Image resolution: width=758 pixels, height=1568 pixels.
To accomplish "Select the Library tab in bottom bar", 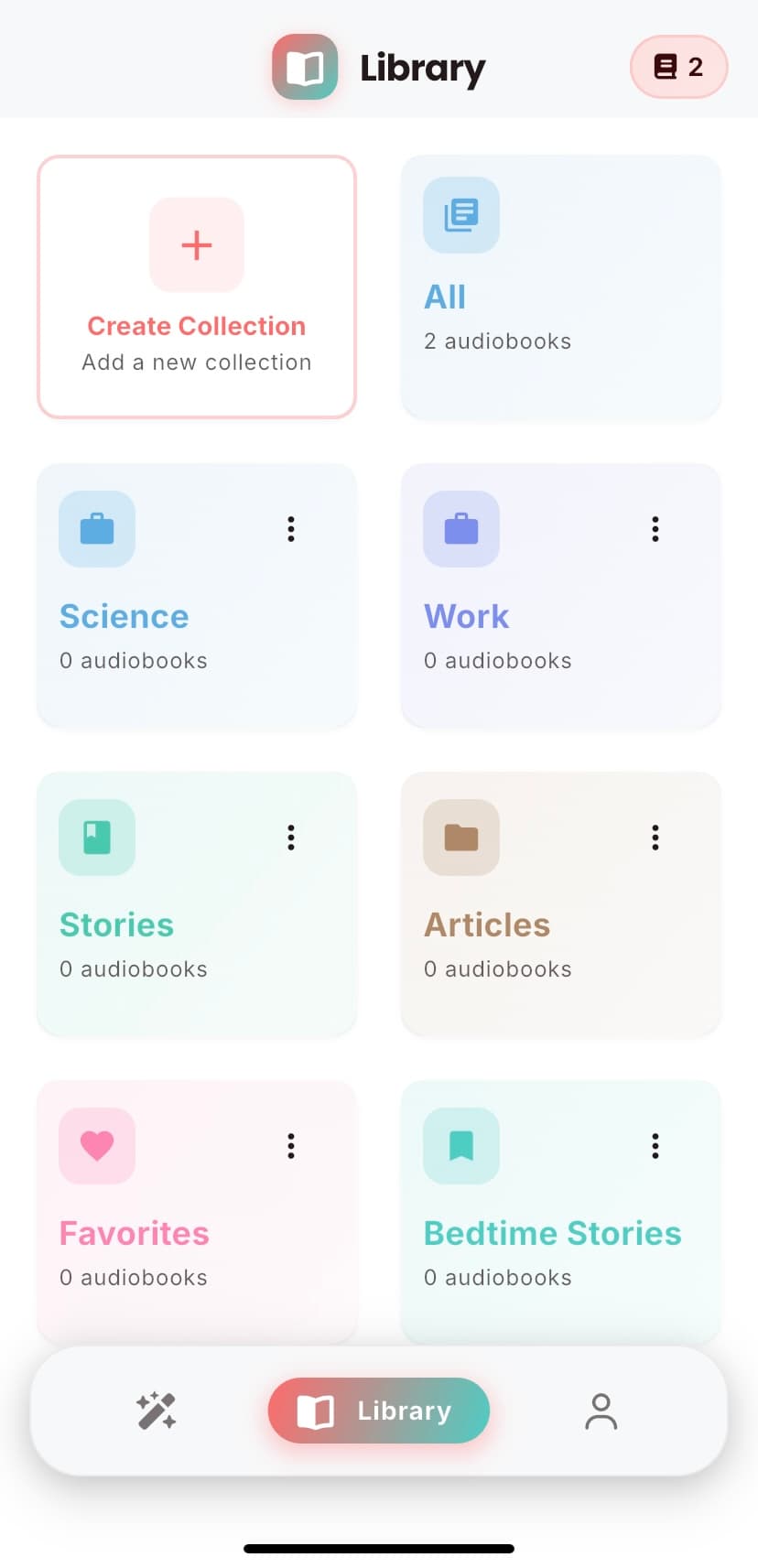I will click(x=379, y=1411).
